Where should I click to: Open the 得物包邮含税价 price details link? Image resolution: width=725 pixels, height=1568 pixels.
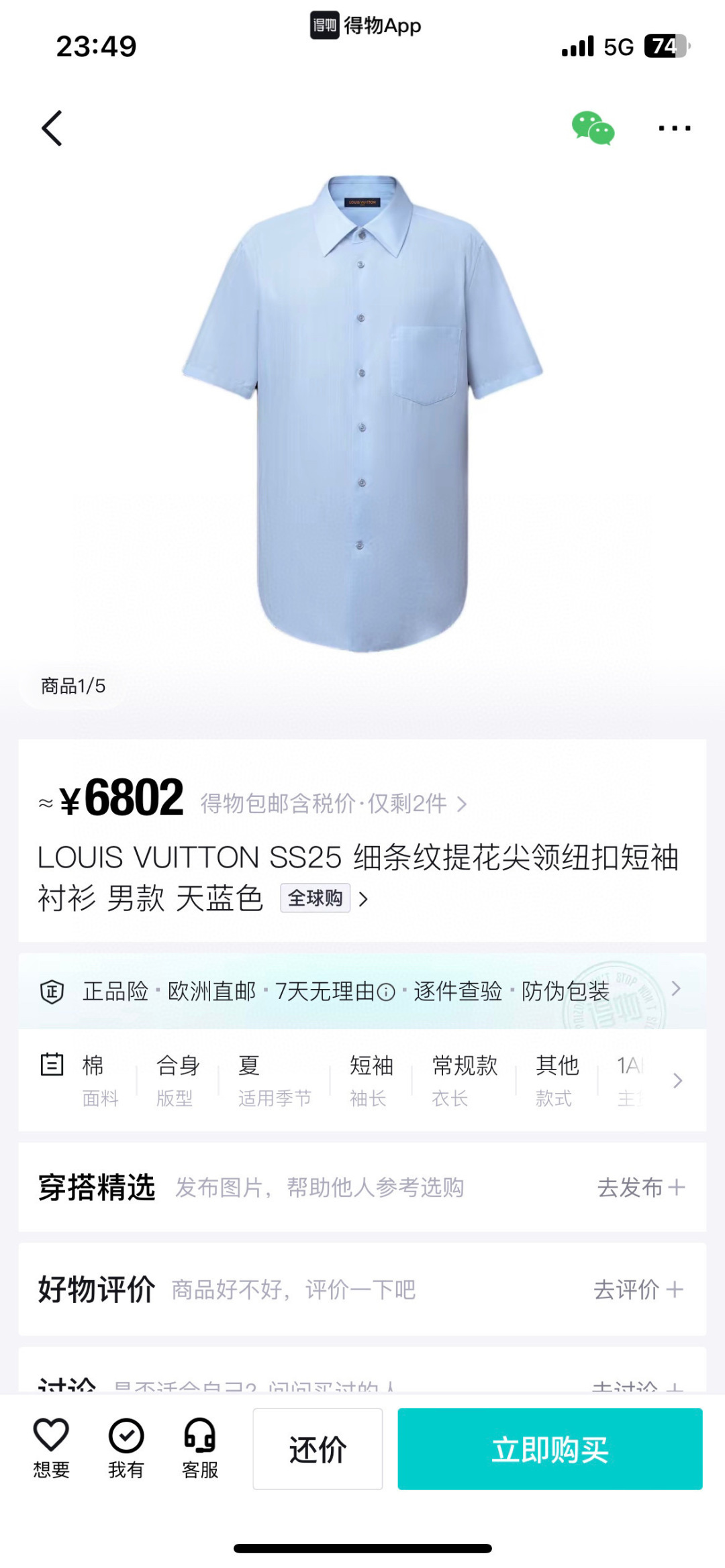click(334, 803)
